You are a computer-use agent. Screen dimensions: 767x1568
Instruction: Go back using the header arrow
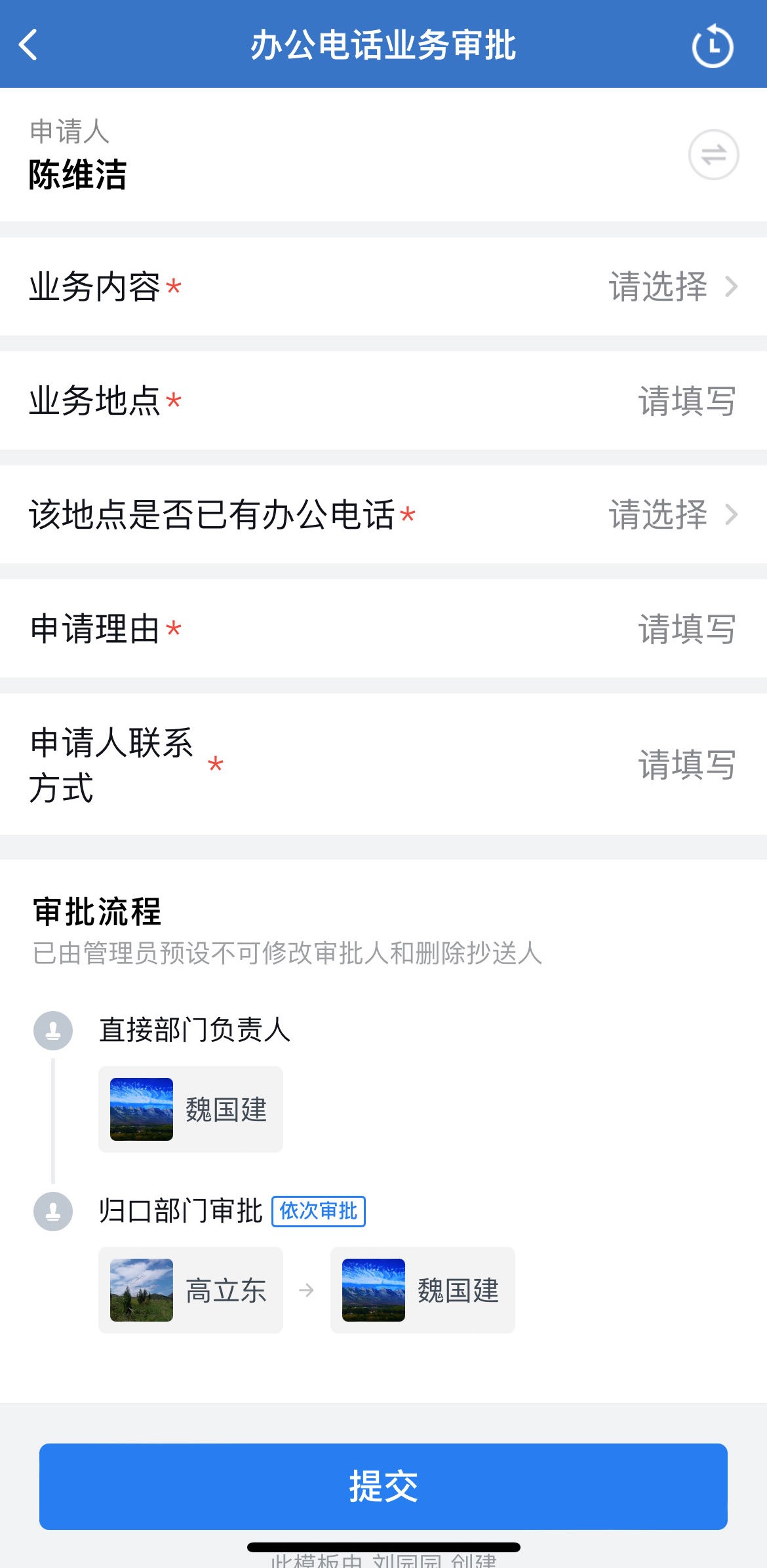coord(29,45)
